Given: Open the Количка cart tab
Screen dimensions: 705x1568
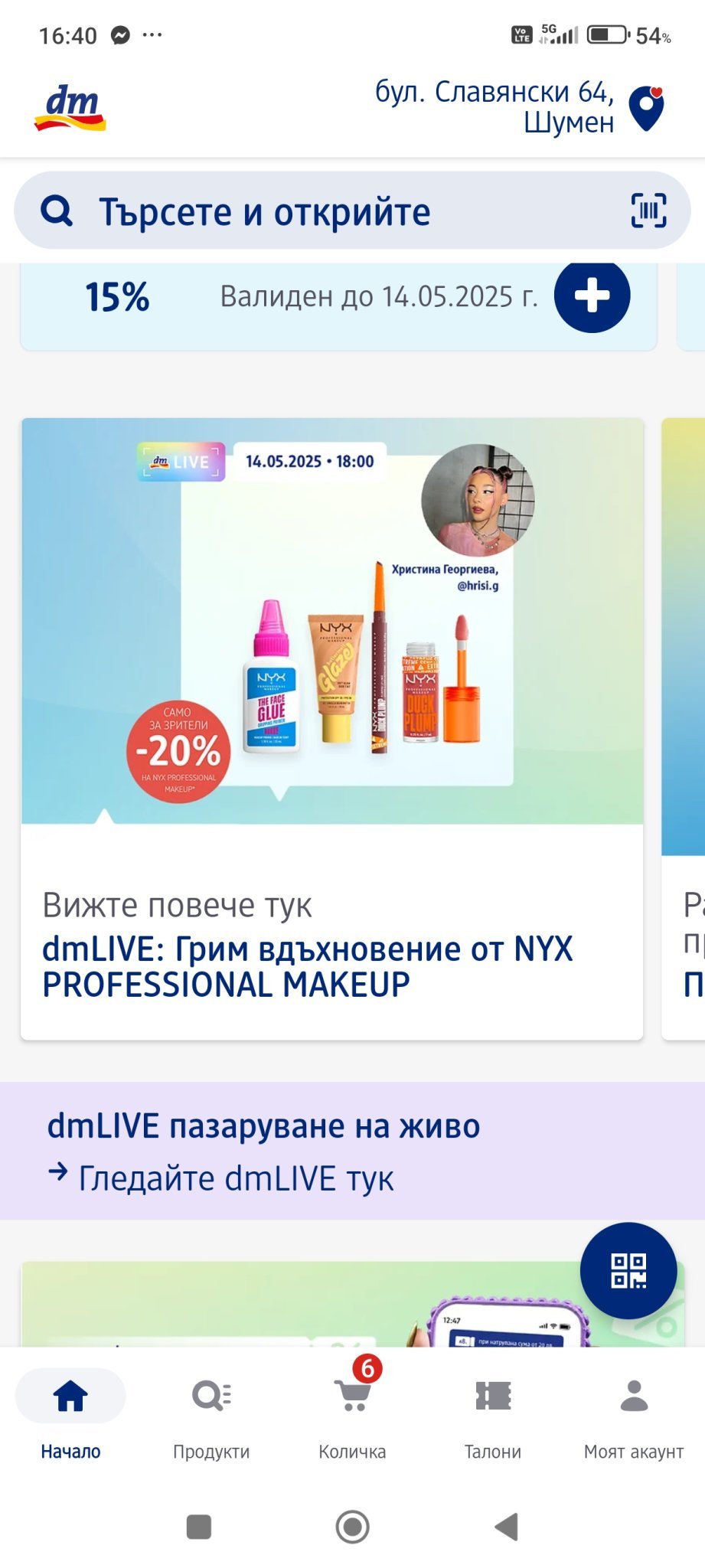Looking at the screenshot, I should tap(352, 1414).
